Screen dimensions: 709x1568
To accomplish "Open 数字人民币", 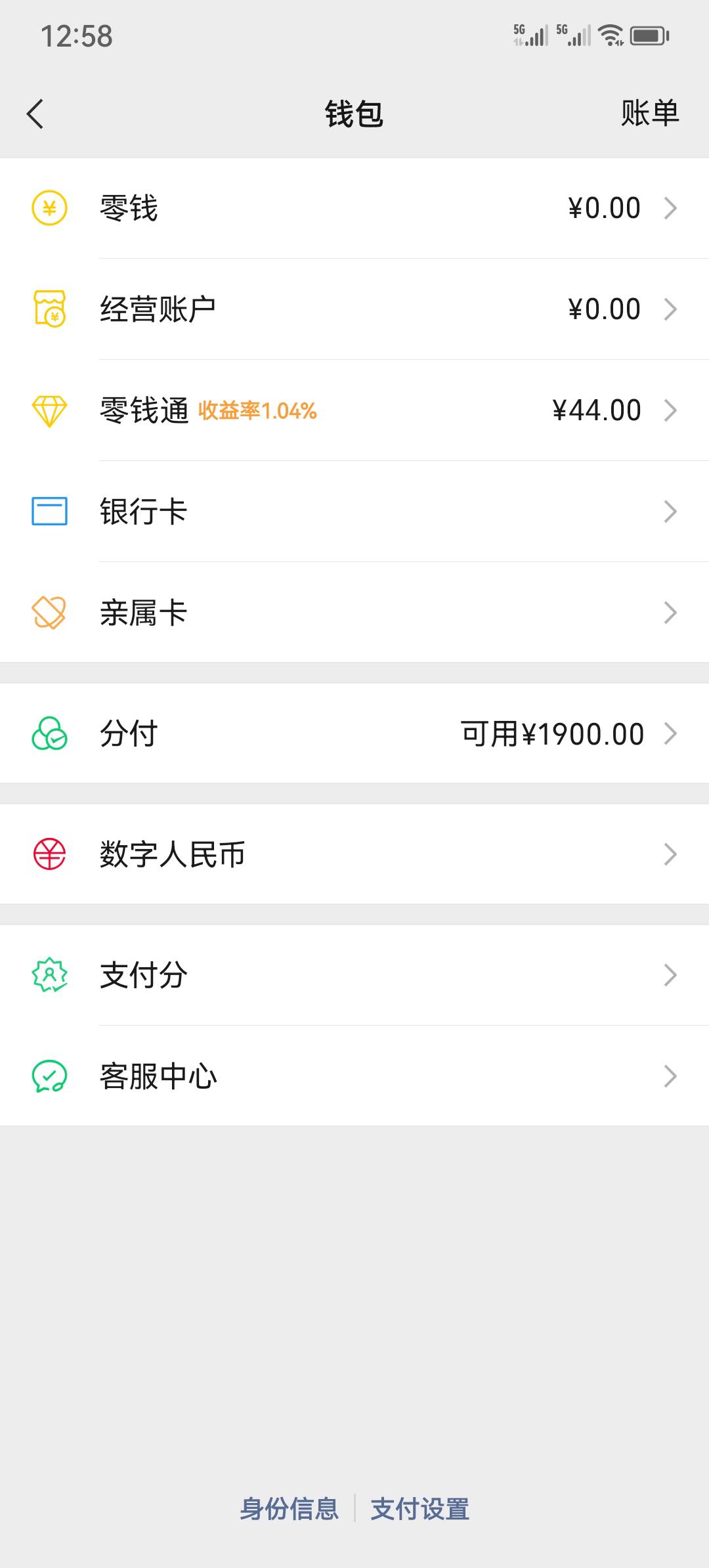I will pos(354,854).
